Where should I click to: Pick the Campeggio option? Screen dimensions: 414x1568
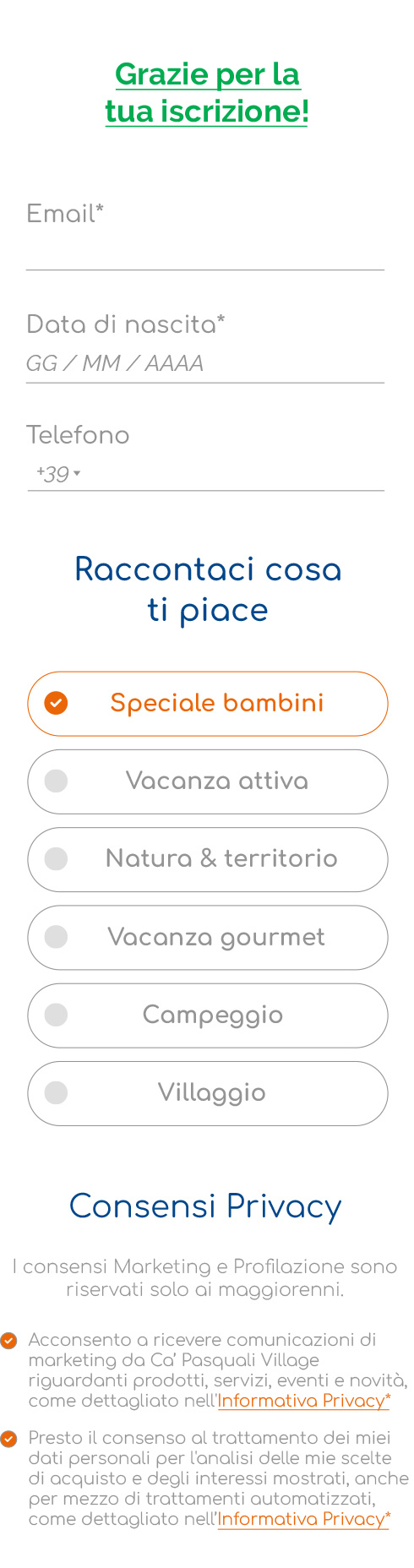tap(208, 1015)
